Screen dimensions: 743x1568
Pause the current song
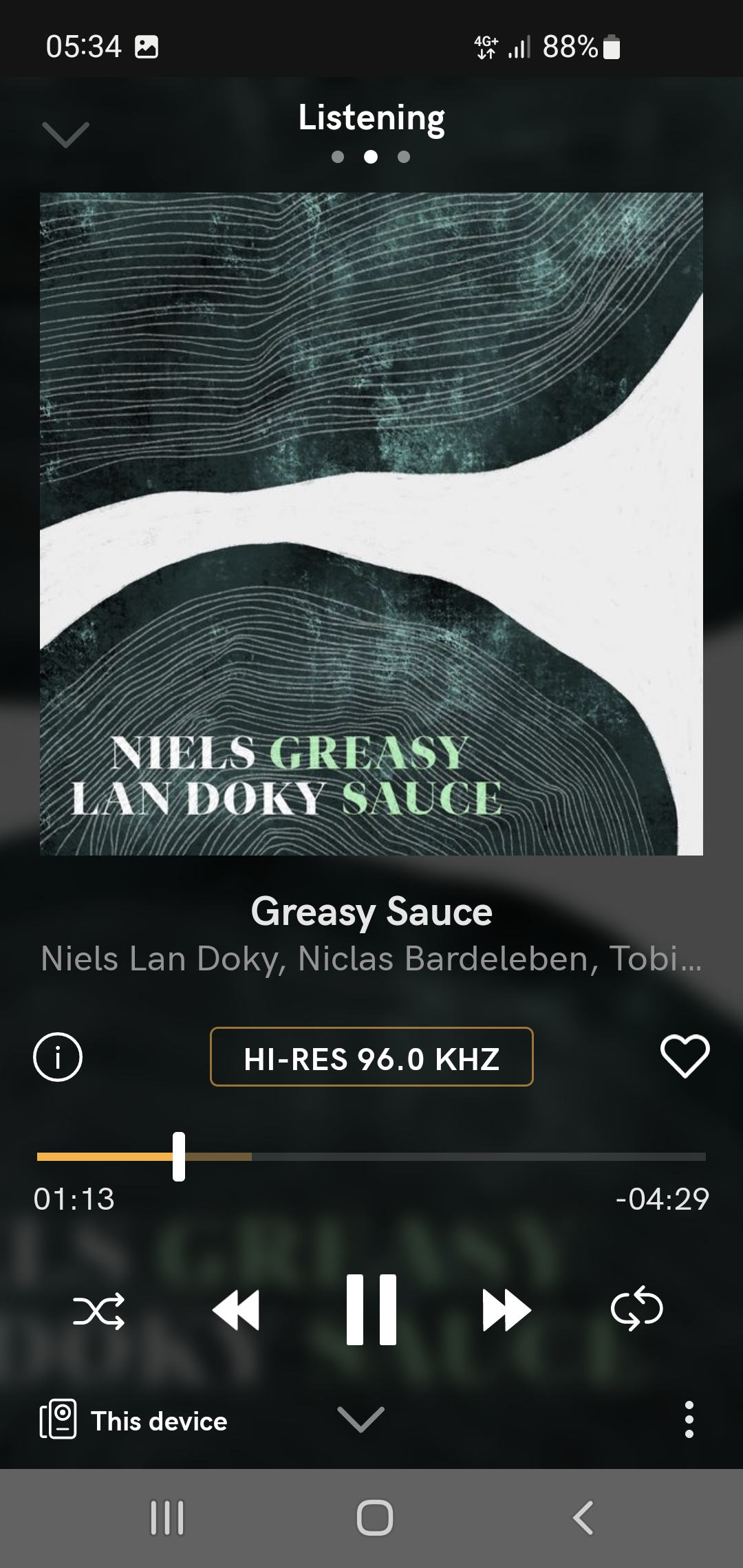[371, 1309]
